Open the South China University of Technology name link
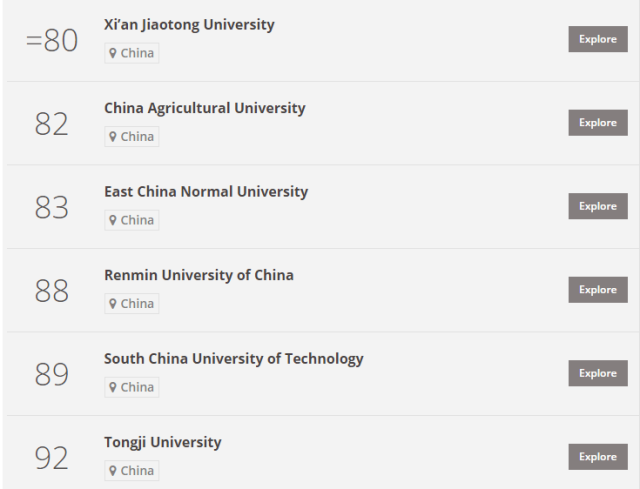This screenshot has height=489, width=640. [233, 358]
